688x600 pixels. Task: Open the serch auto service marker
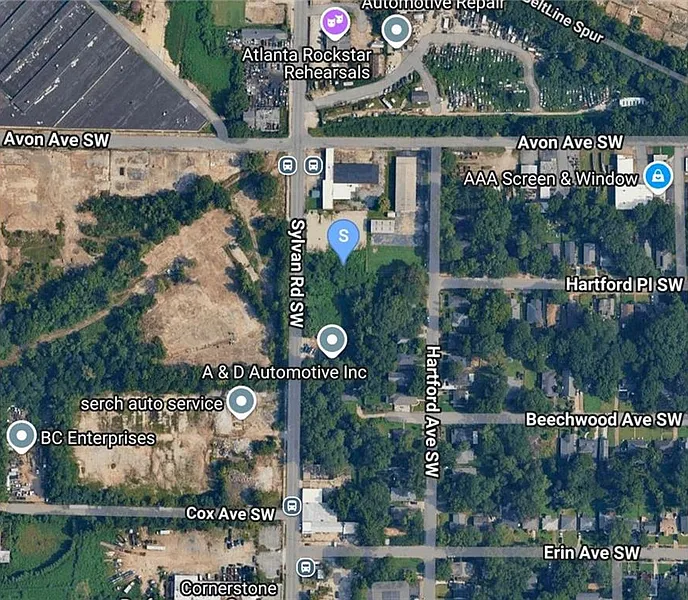240,402
